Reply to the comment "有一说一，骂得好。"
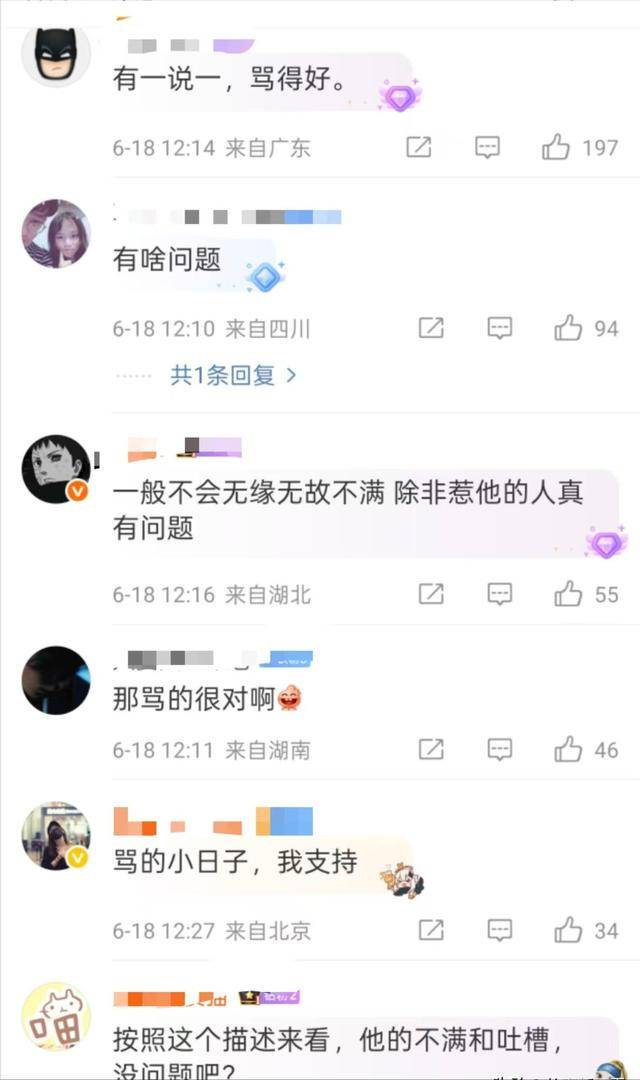This screenshot has height=1080, width=640. (x=488, y=147)
